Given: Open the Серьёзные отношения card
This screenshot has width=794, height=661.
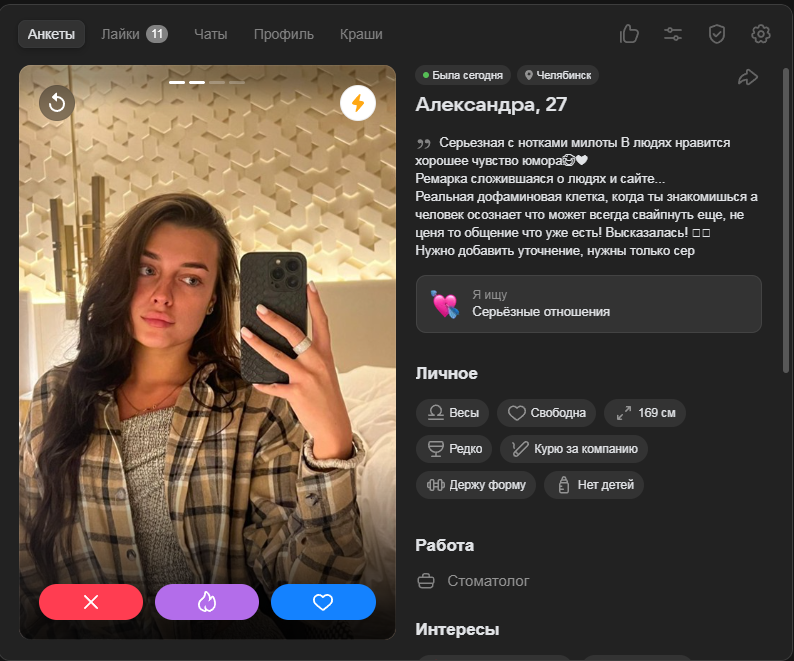Looking at the screenshot, I should (x=588, y=304).
